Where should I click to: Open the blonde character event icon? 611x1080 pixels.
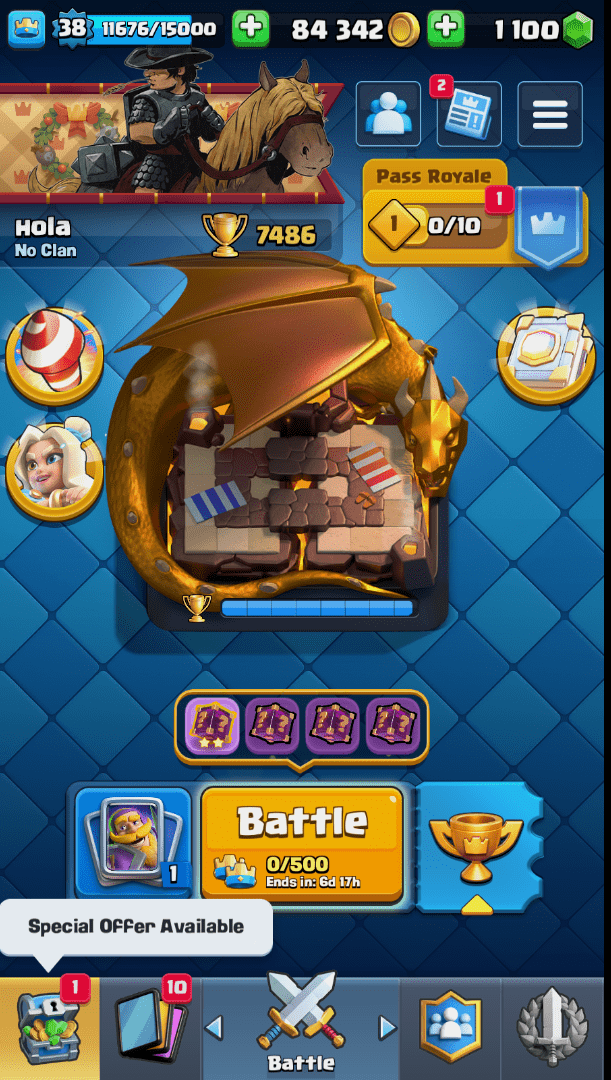[x=54, y=470]
